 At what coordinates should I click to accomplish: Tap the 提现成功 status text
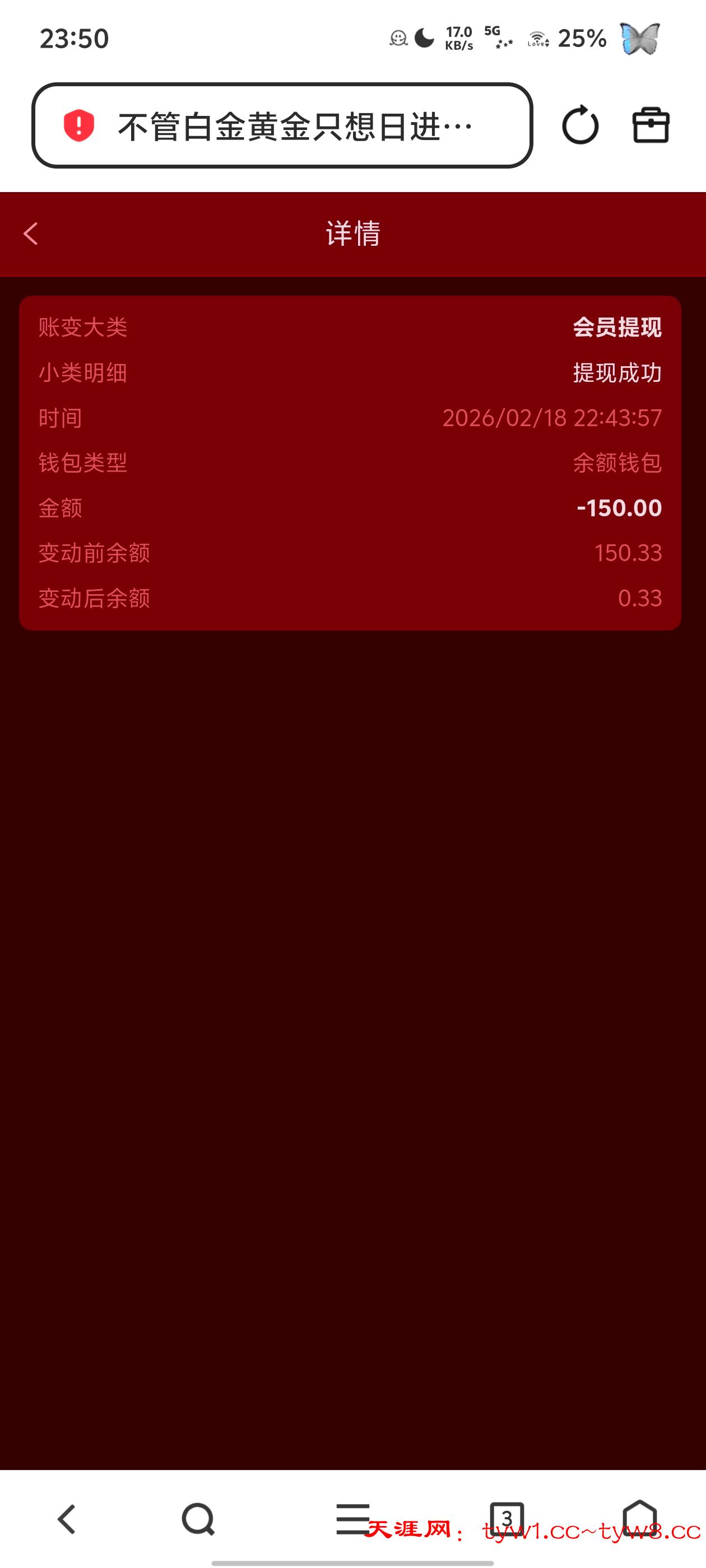(x=617, y=372)
